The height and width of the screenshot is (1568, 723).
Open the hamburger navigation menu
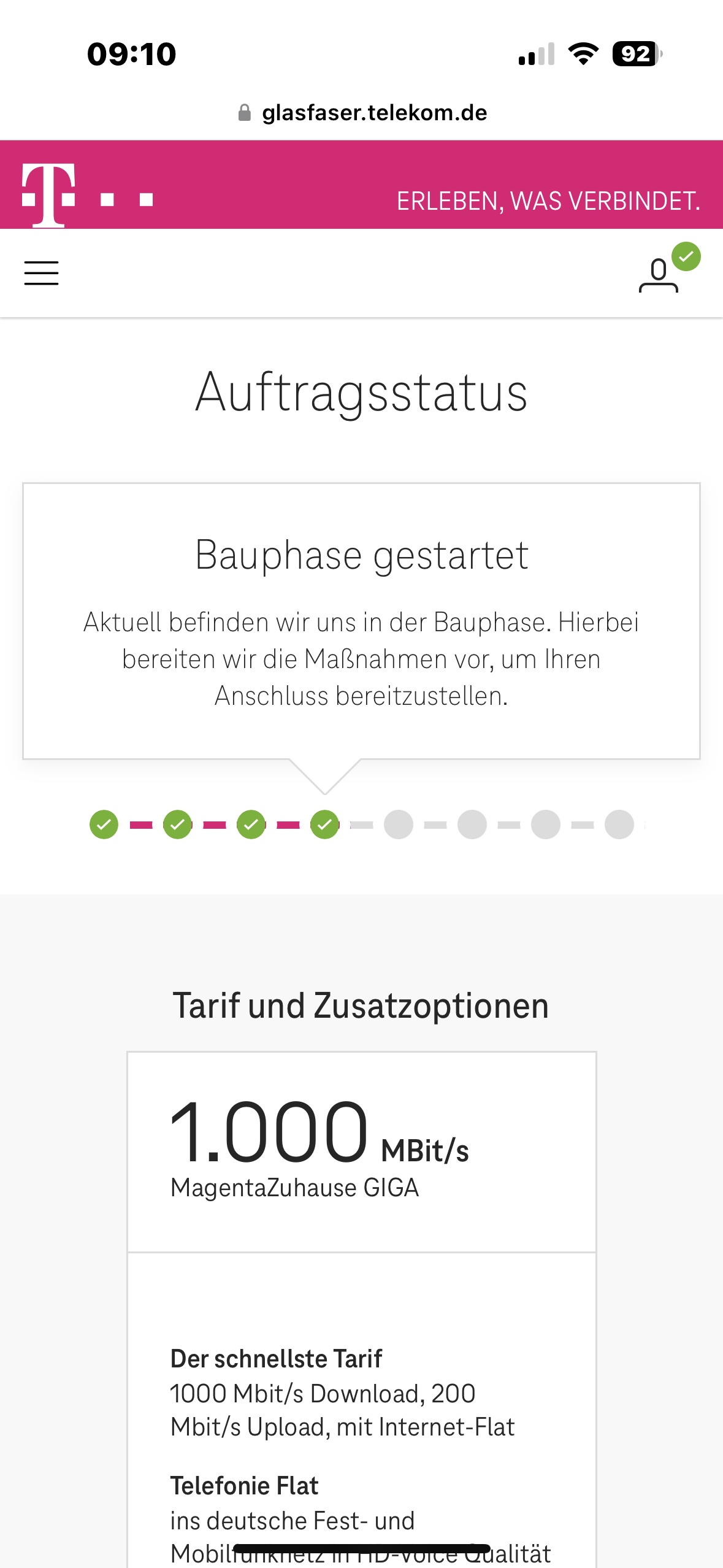[41, 273]
